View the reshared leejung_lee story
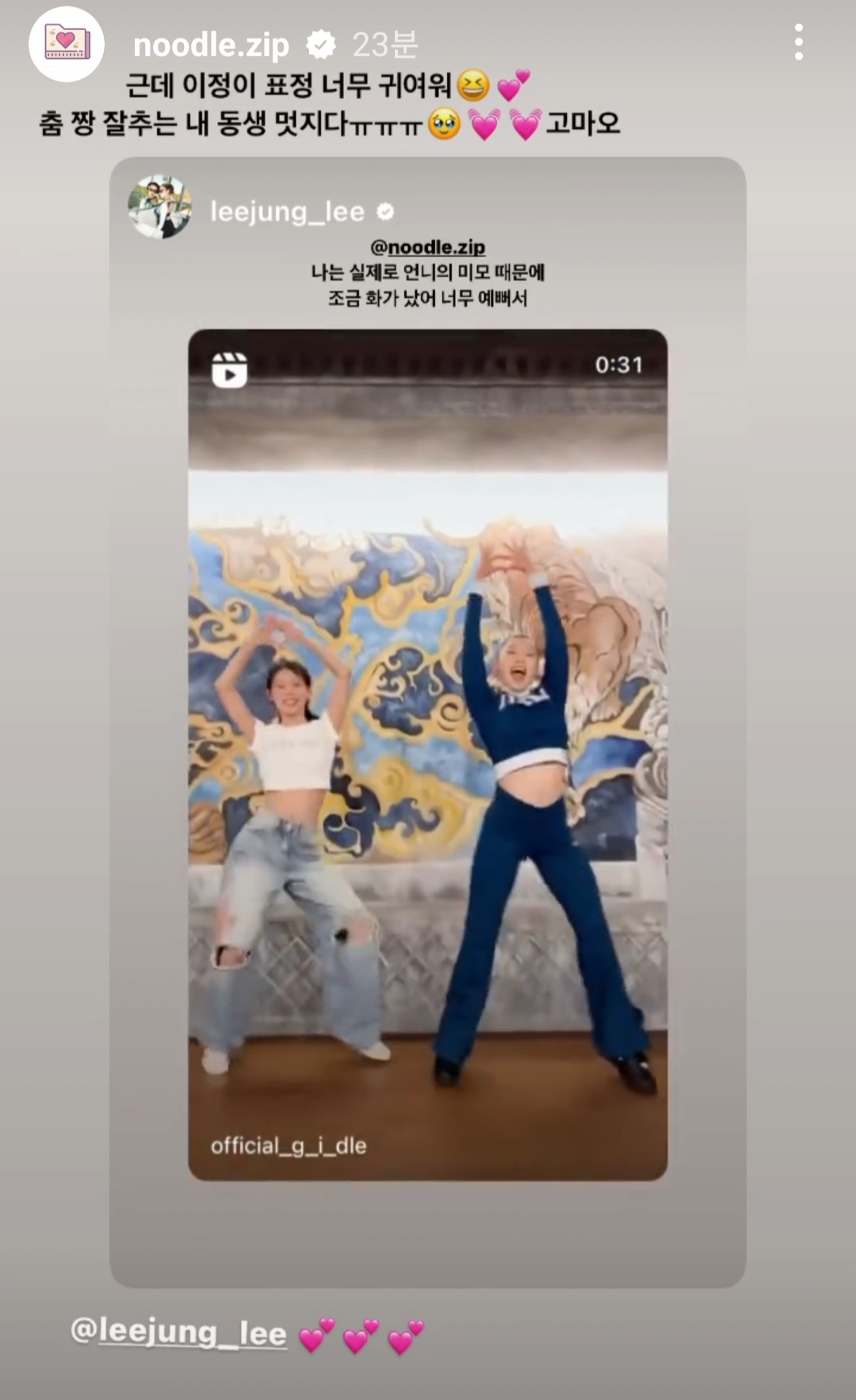 pyautogui.click(x=427, y=754)
